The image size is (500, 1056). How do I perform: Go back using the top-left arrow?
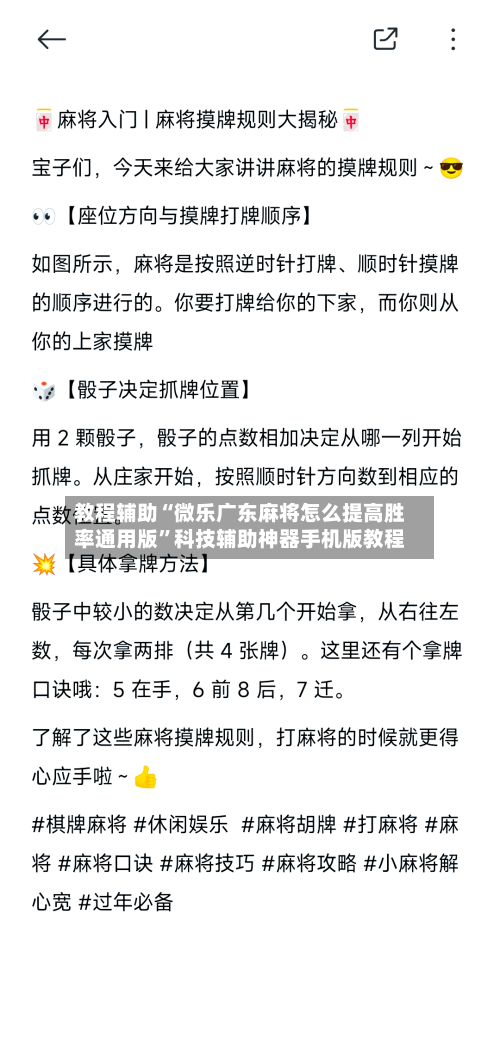click(x=51, y=40)
